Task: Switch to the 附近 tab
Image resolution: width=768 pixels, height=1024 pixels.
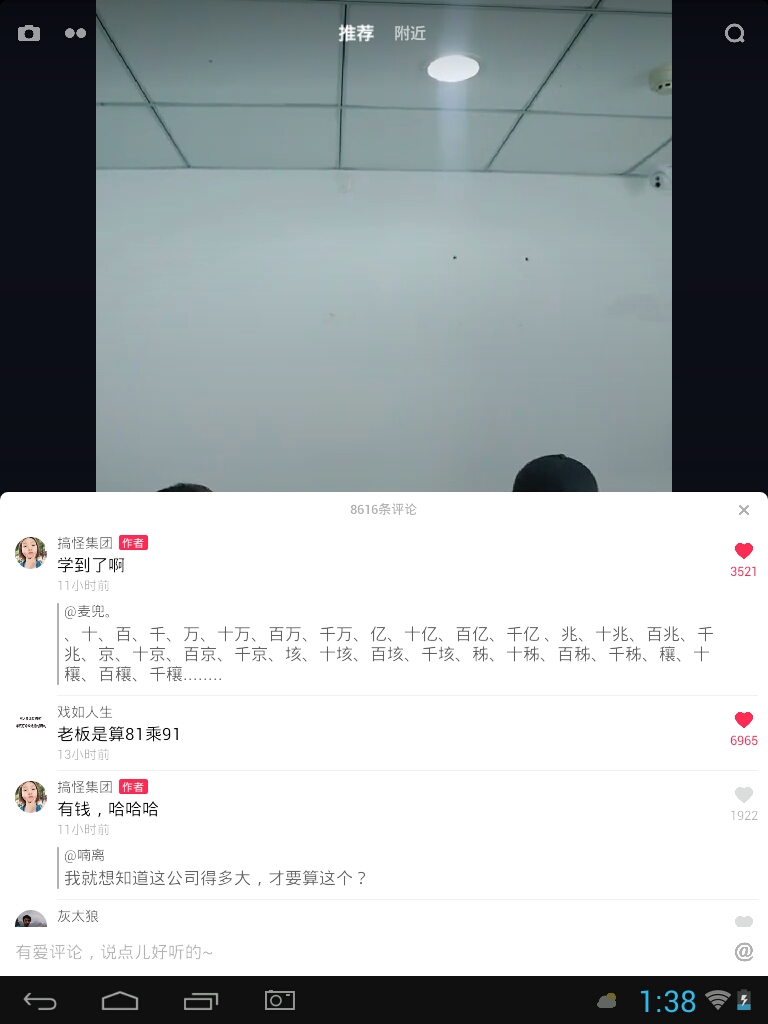Action: pos(410,33)
